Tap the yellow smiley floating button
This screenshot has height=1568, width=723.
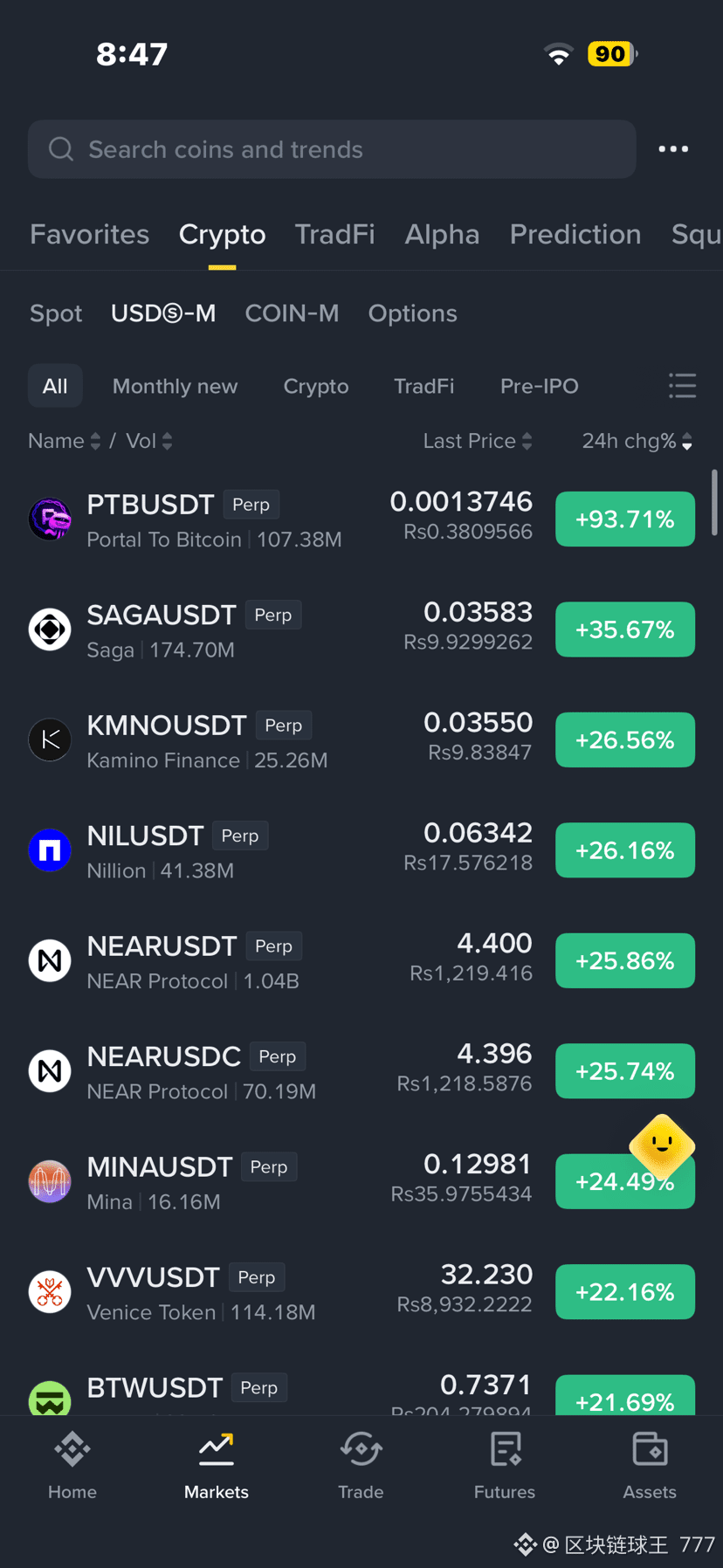point(662,1146)
